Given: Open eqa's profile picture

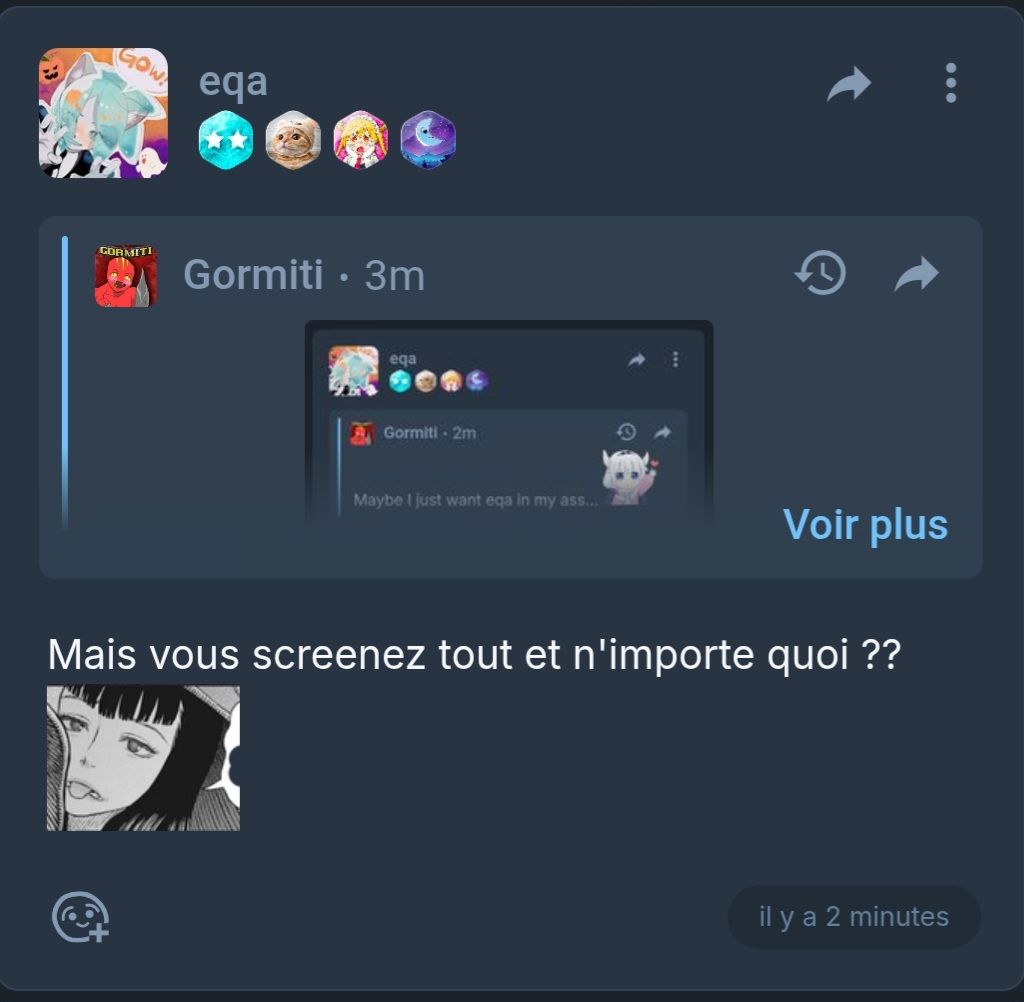Looking at the screenshot, I should [x=103, y=113].
